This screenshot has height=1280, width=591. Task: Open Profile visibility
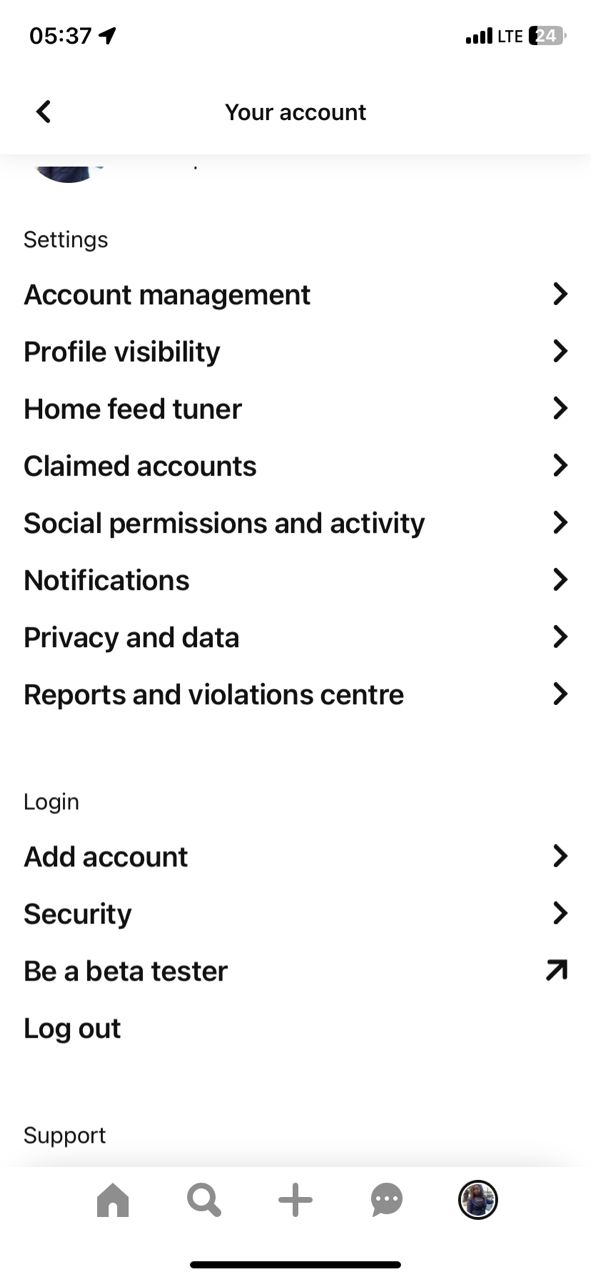pos(295,352)
